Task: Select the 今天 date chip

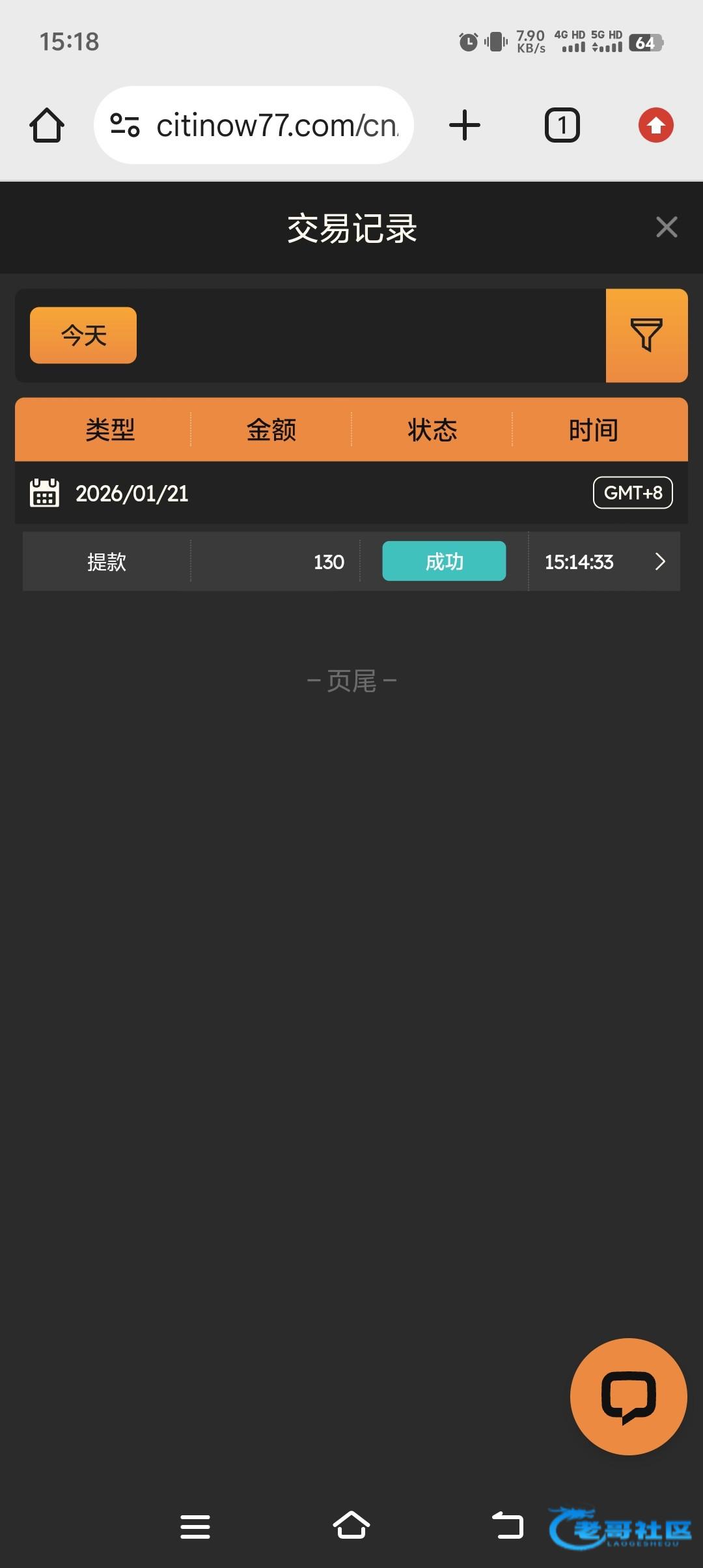Action: [83, 335]
